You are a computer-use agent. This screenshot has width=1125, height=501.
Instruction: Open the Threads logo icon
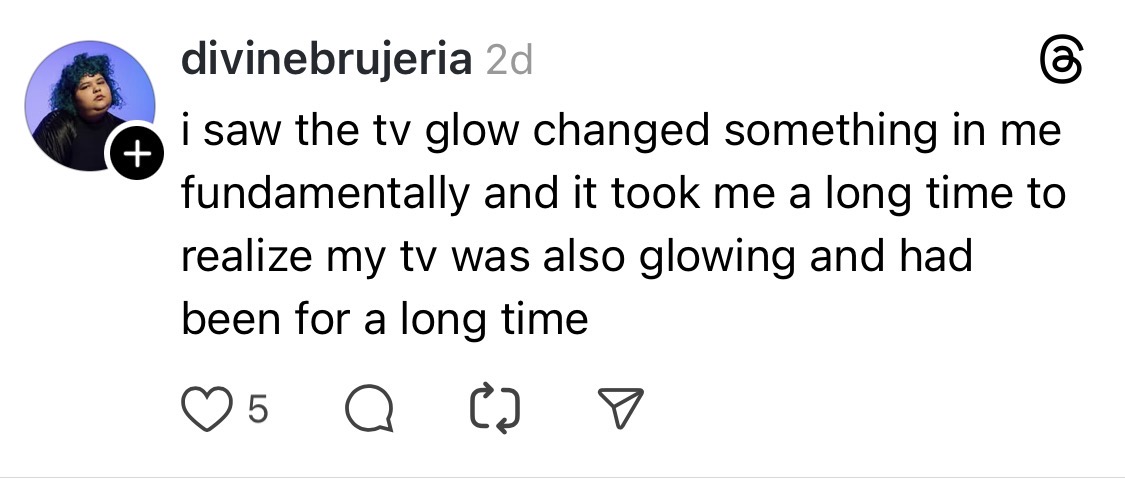1061,61
